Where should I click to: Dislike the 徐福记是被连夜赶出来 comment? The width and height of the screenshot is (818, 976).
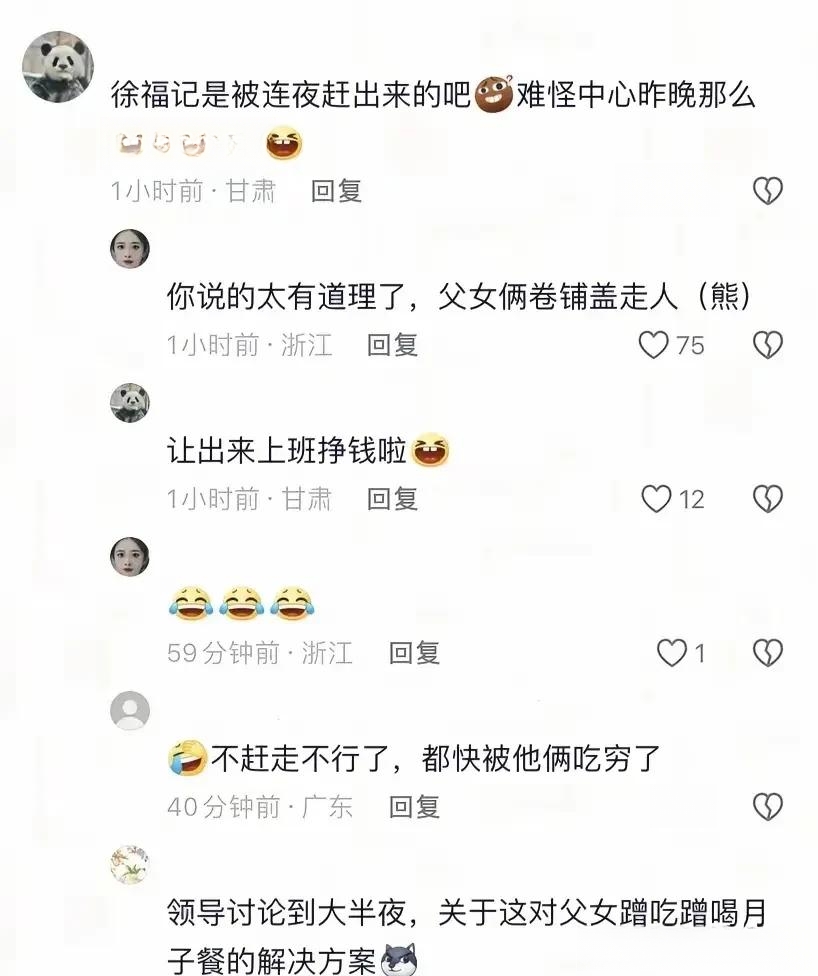pyautogui.click(x=767, y=191)
